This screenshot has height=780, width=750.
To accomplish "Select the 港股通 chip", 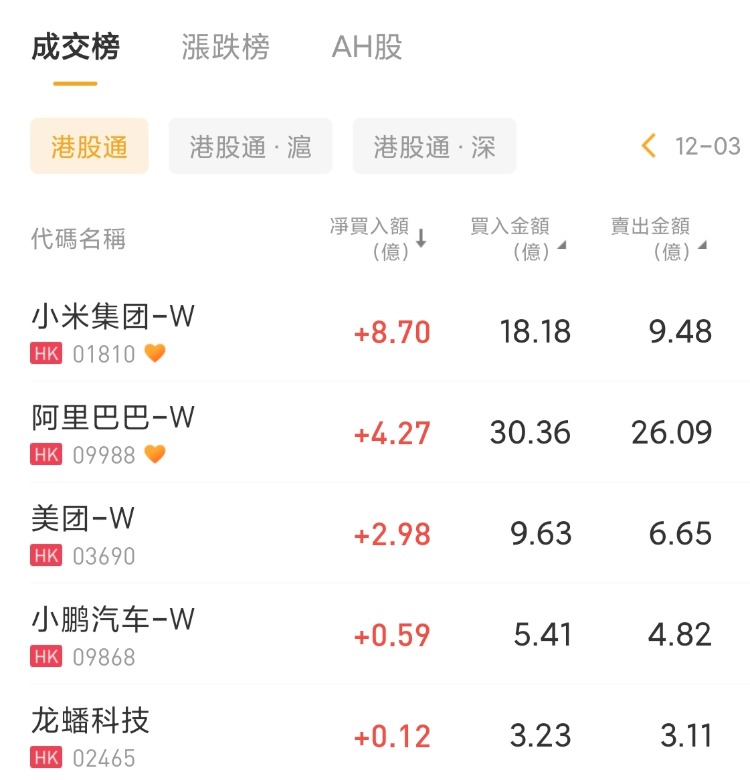I will click(x=89, y=147).
